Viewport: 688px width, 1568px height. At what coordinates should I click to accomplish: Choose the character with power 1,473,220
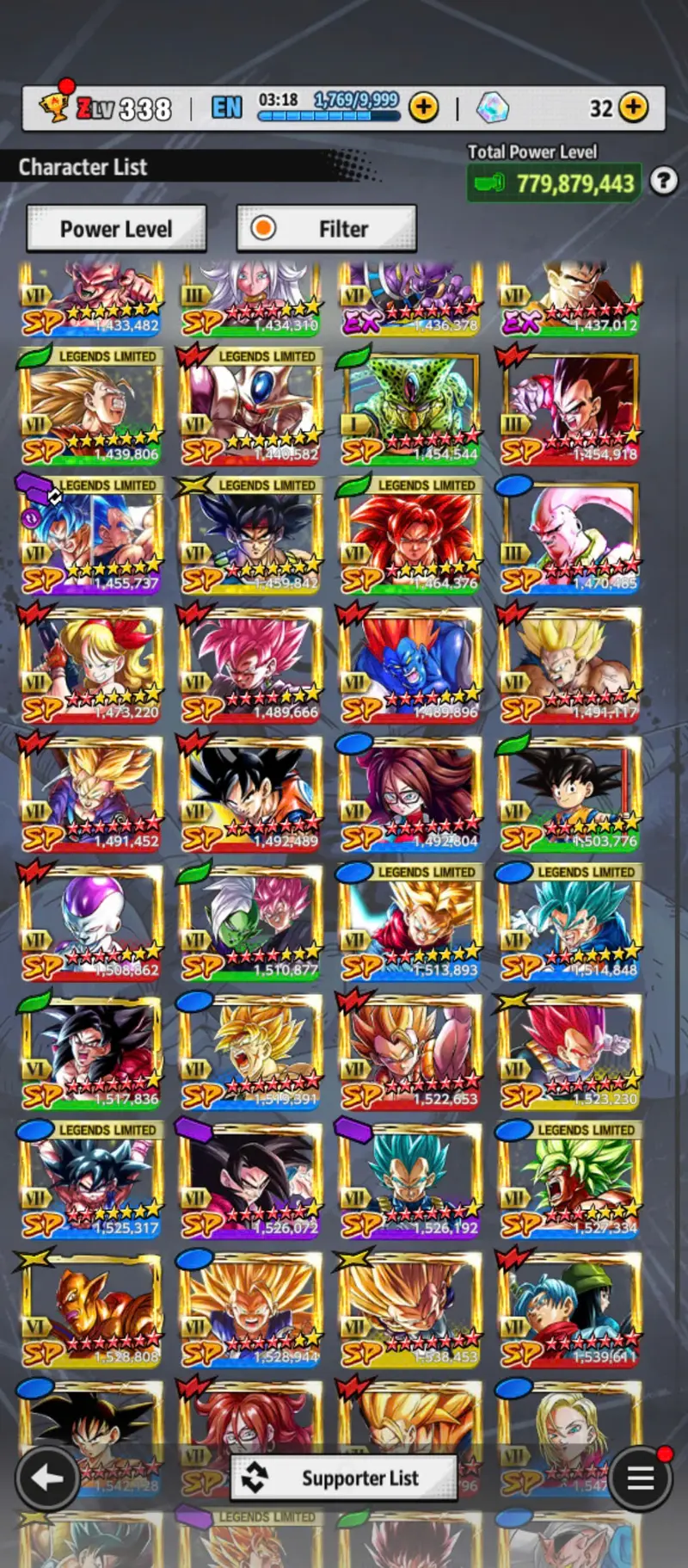(90, 664)
